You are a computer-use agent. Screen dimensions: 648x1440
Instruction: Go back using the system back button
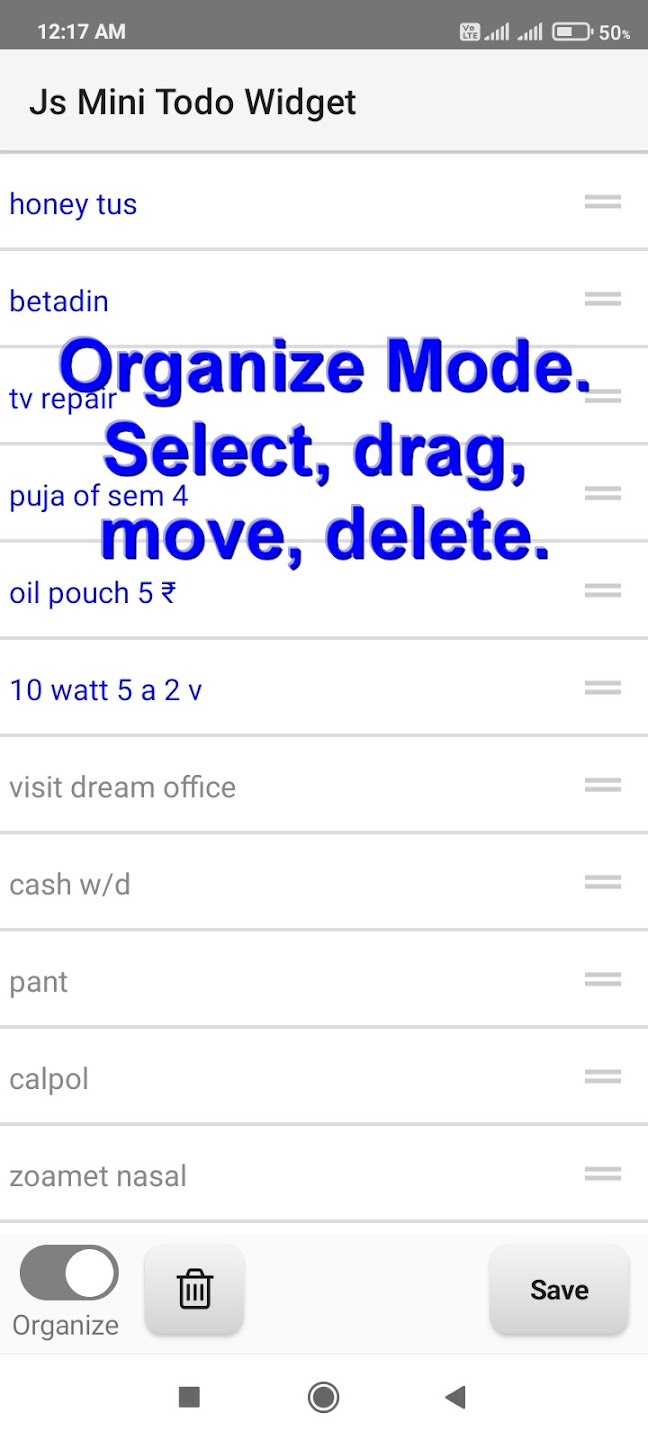pyautogui.click(x=455, y=1397)
